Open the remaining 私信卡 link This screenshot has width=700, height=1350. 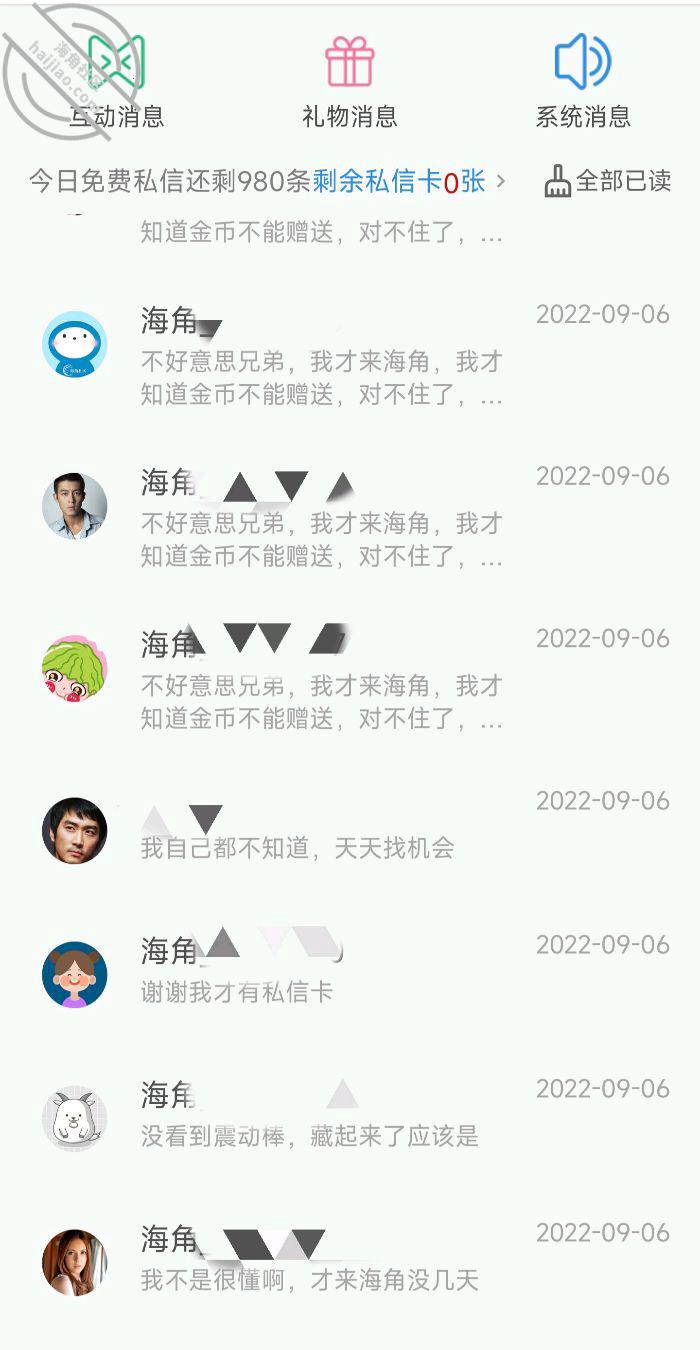(408, 181)
